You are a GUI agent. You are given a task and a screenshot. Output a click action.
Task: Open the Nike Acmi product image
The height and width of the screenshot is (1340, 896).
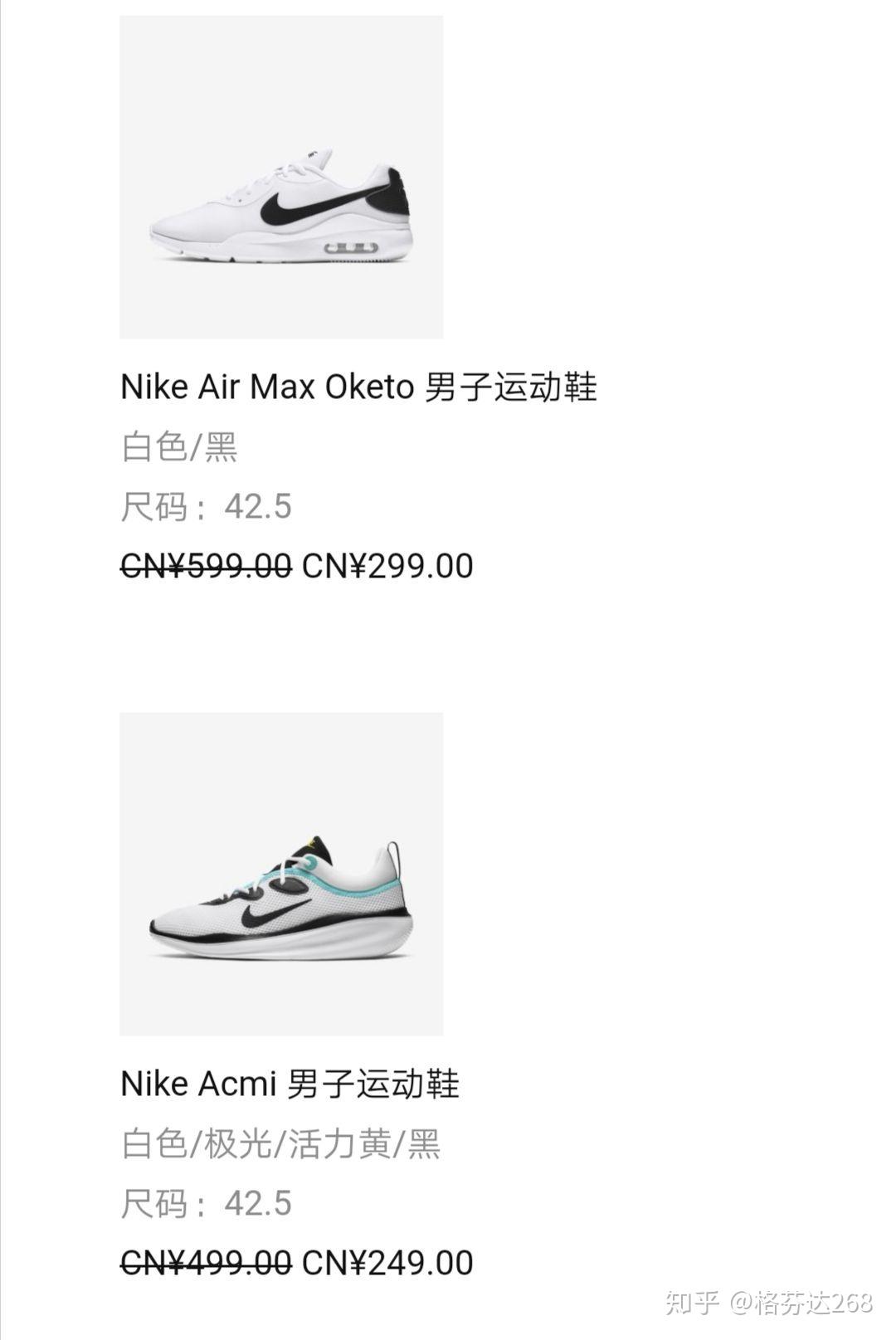point(281,874)
